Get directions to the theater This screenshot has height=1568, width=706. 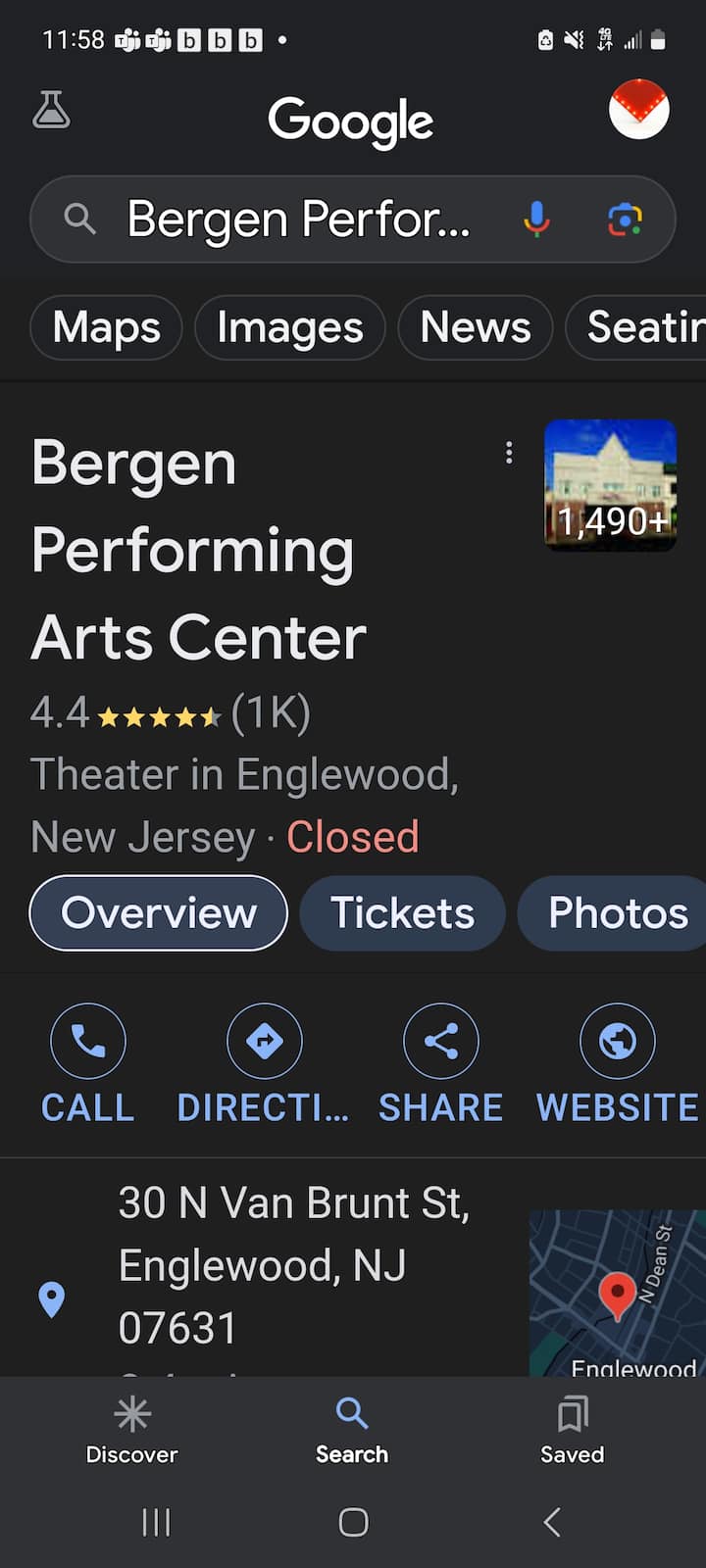pyautogui.click(x=264, y=1063)
